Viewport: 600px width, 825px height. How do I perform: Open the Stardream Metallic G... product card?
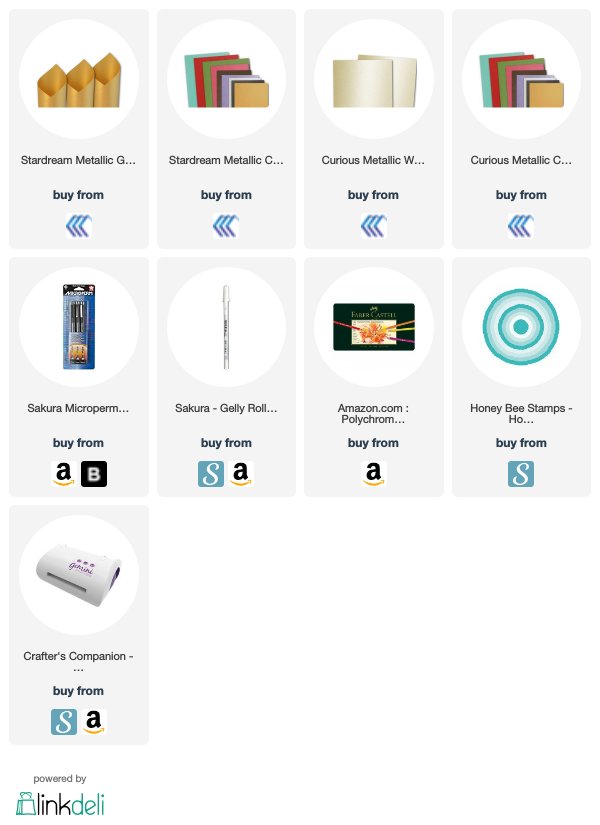pos(78,159)
